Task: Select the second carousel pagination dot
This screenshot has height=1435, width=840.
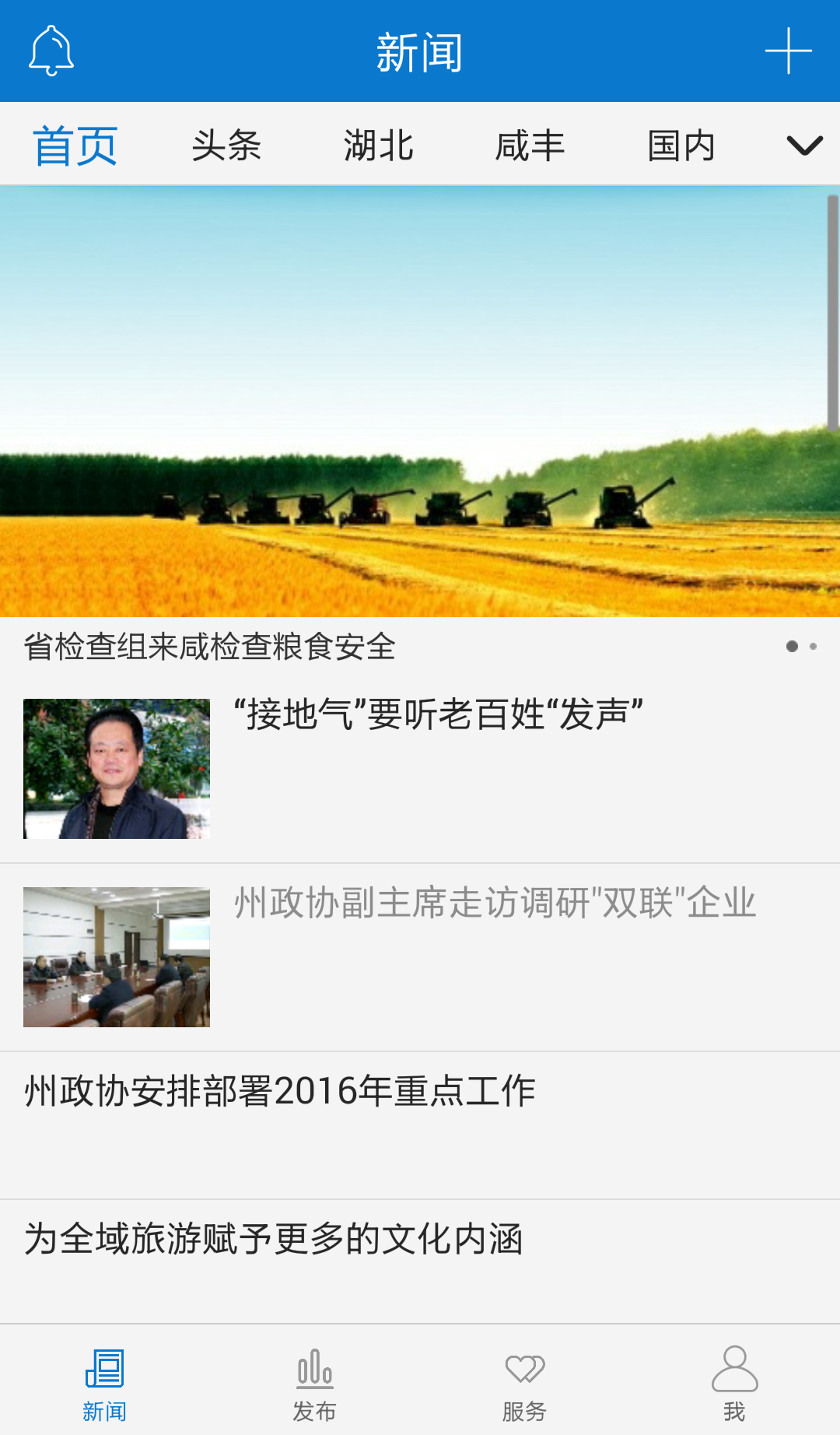Action: (x=814, y=647)
